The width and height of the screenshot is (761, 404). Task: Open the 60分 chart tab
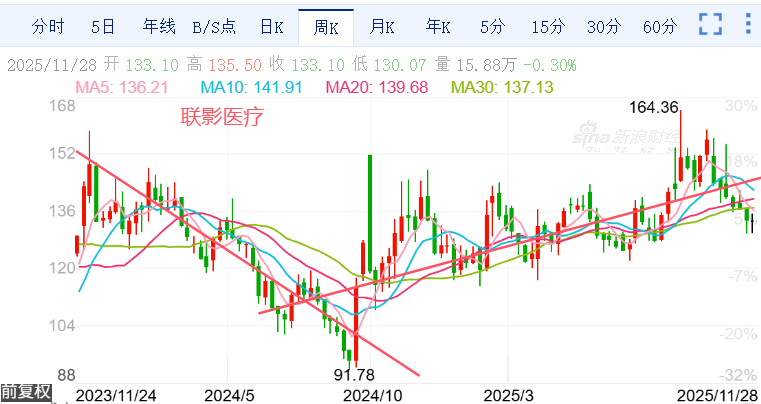(659, 26)
